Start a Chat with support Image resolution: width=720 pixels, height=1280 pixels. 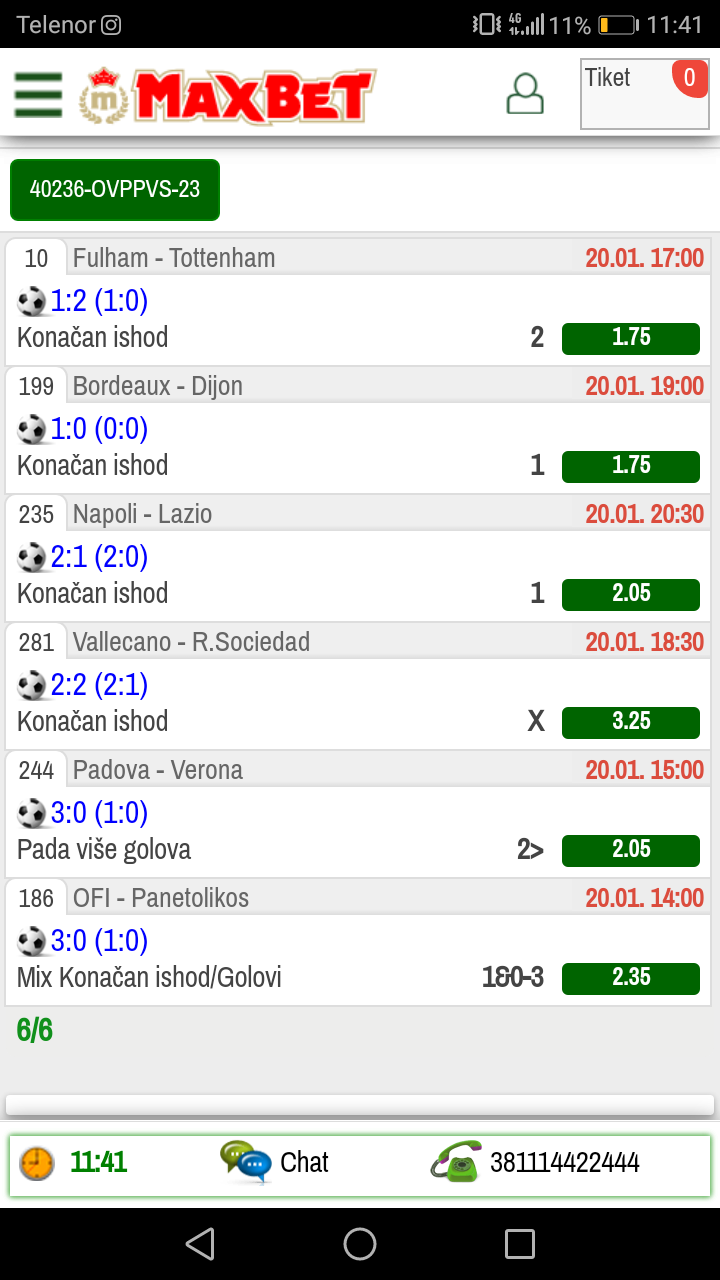pyautogui.click(x=275, y=1162)
